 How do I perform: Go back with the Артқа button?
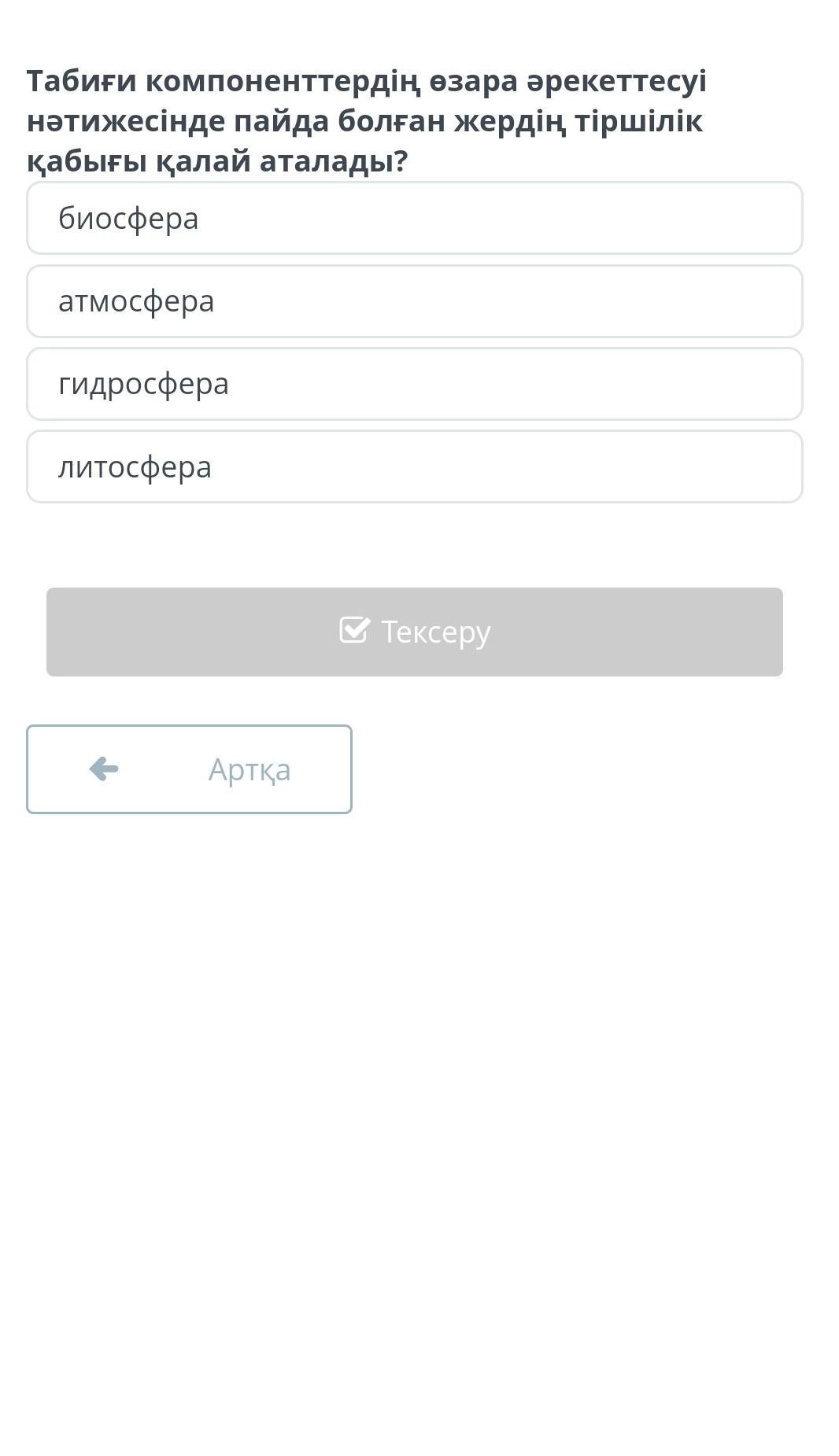coord(189,769)
